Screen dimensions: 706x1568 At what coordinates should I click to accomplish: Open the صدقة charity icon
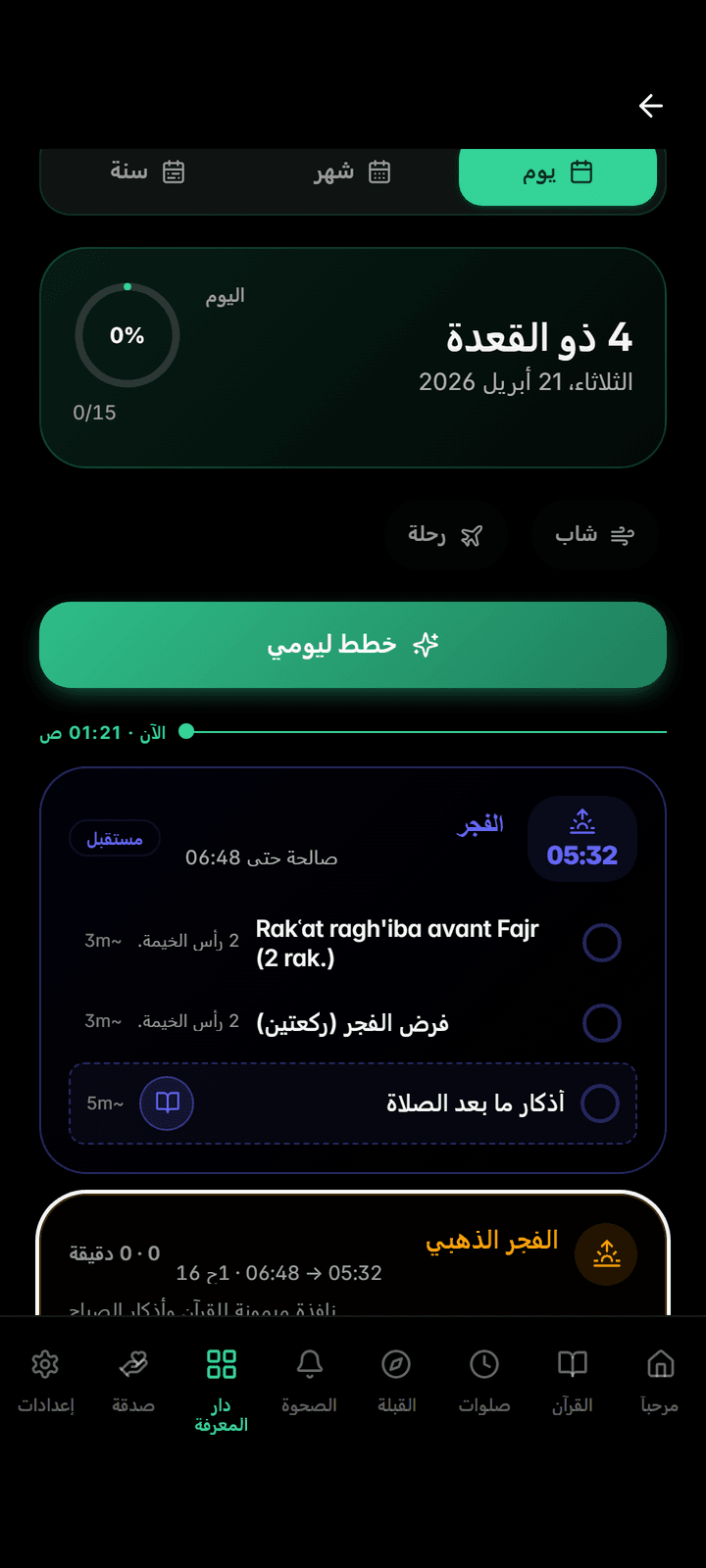pos(132,1363)
